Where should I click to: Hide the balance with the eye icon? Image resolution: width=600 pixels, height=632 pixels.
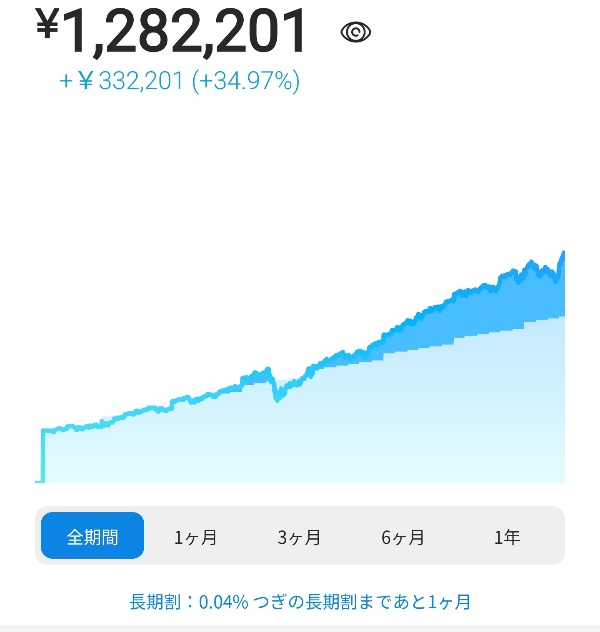[356, 33]
